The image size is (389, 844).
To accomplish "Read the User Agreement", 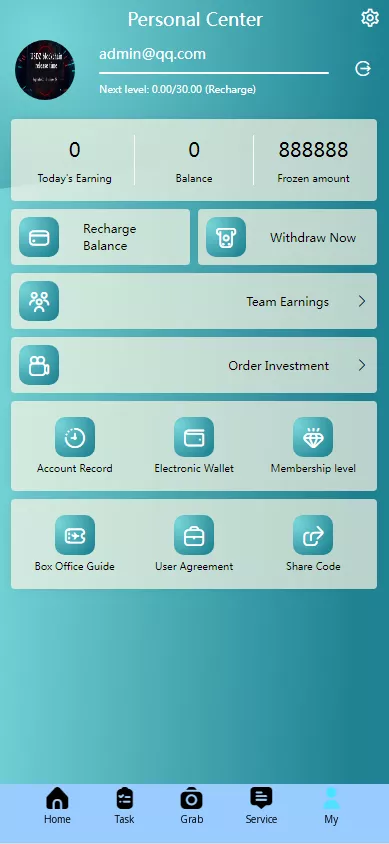I will (194, 544).
